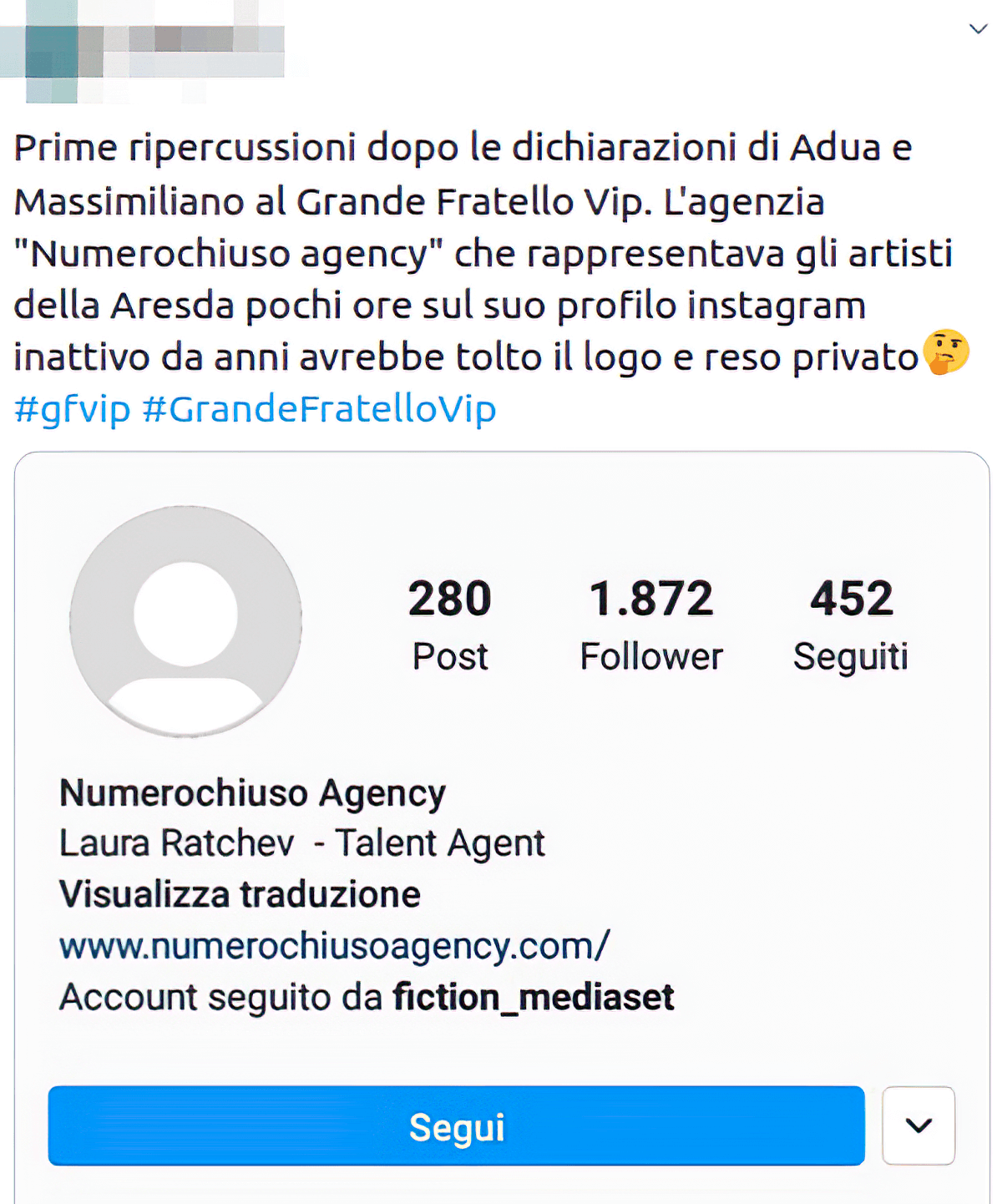Open the tweet options chevron menu

point(978,29)
